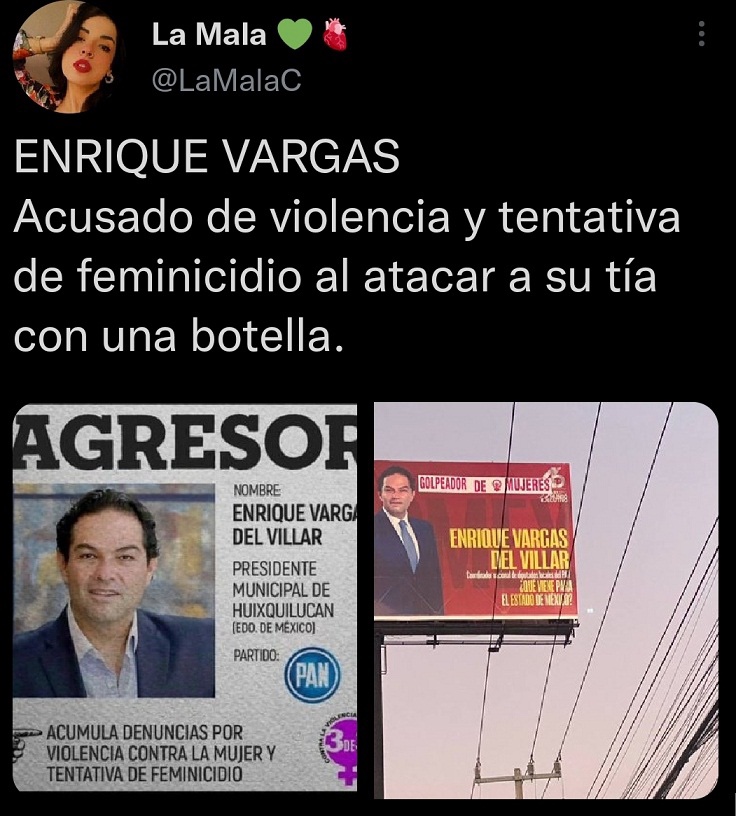This screenshot has width=736, height=816.
Task: Open the @LaMalaC profile handle
Action: pos(226,82)
